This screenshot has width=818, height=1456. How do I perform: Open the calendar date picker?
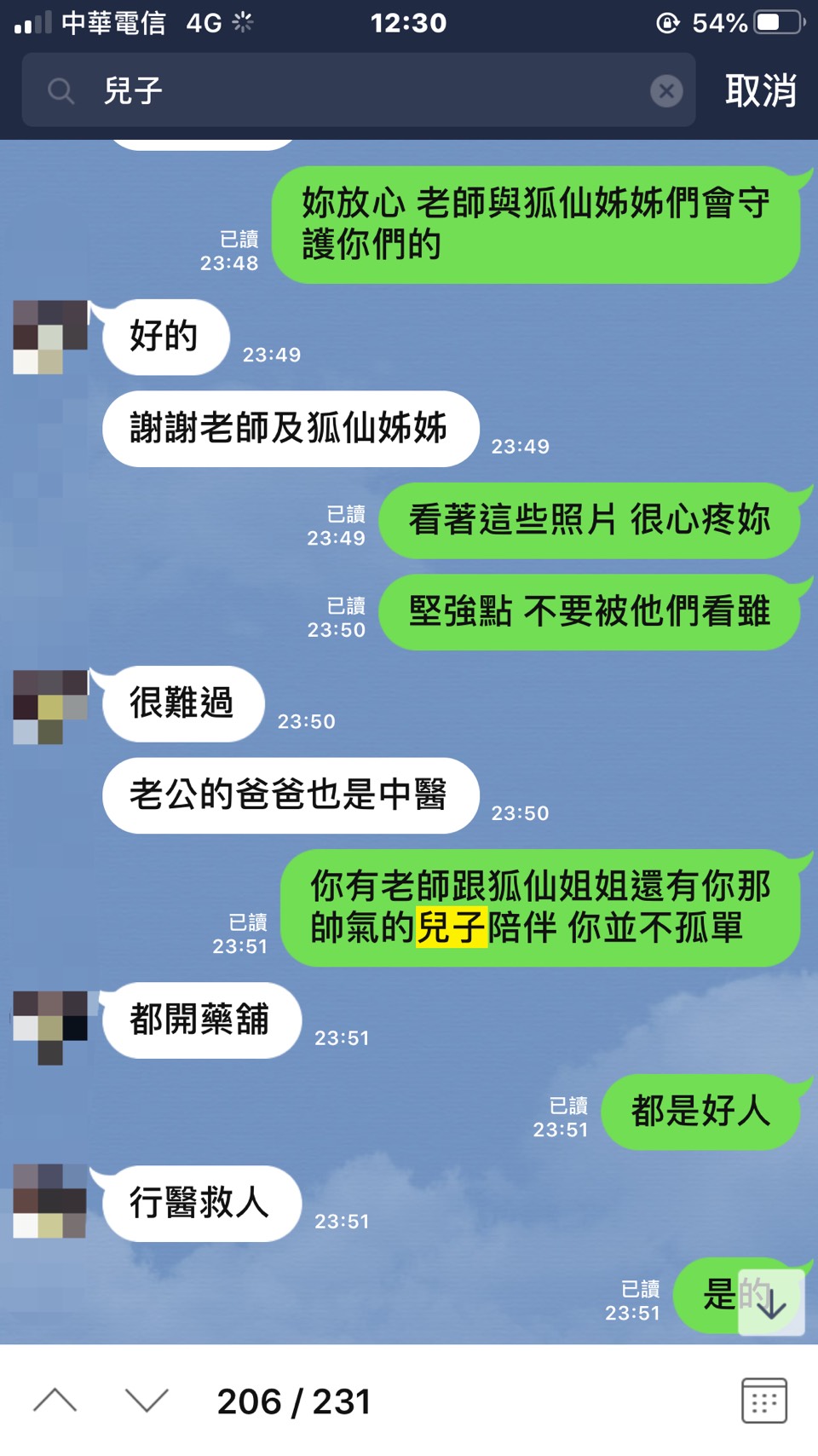(x=763, y=1400)
